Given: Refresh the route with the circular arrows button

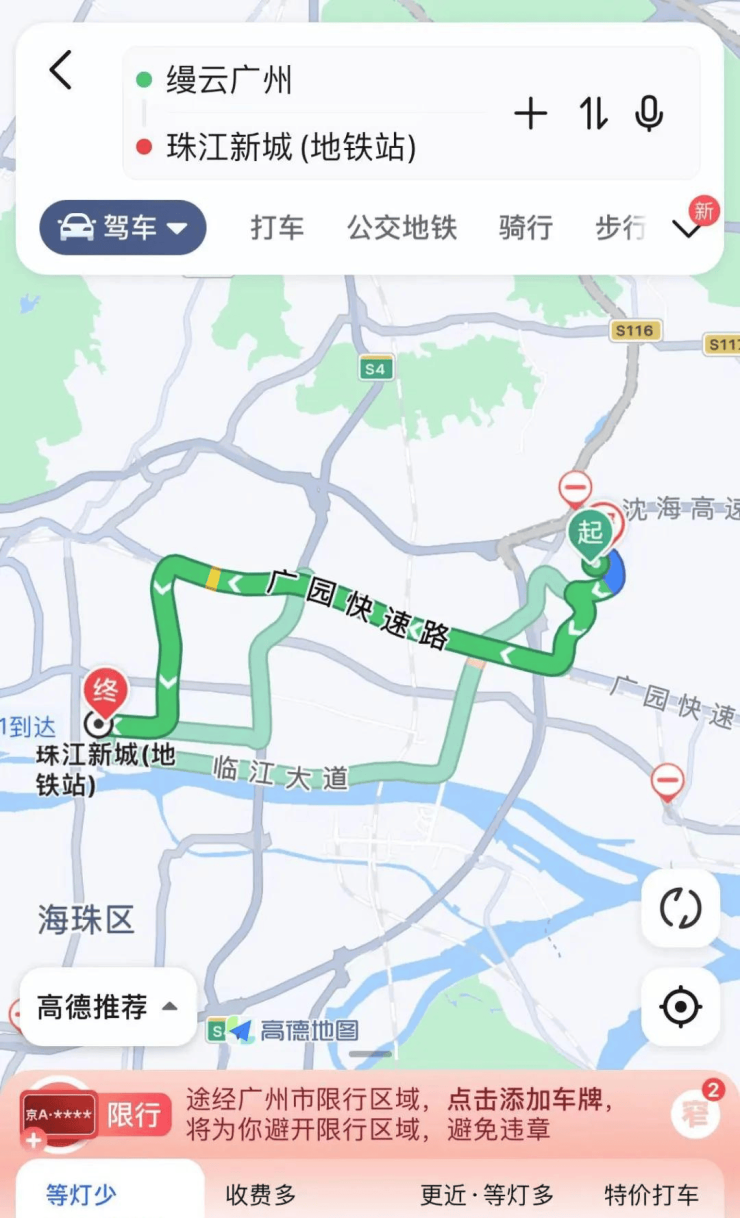Looking at the screenshot, I should click(680, 908).
